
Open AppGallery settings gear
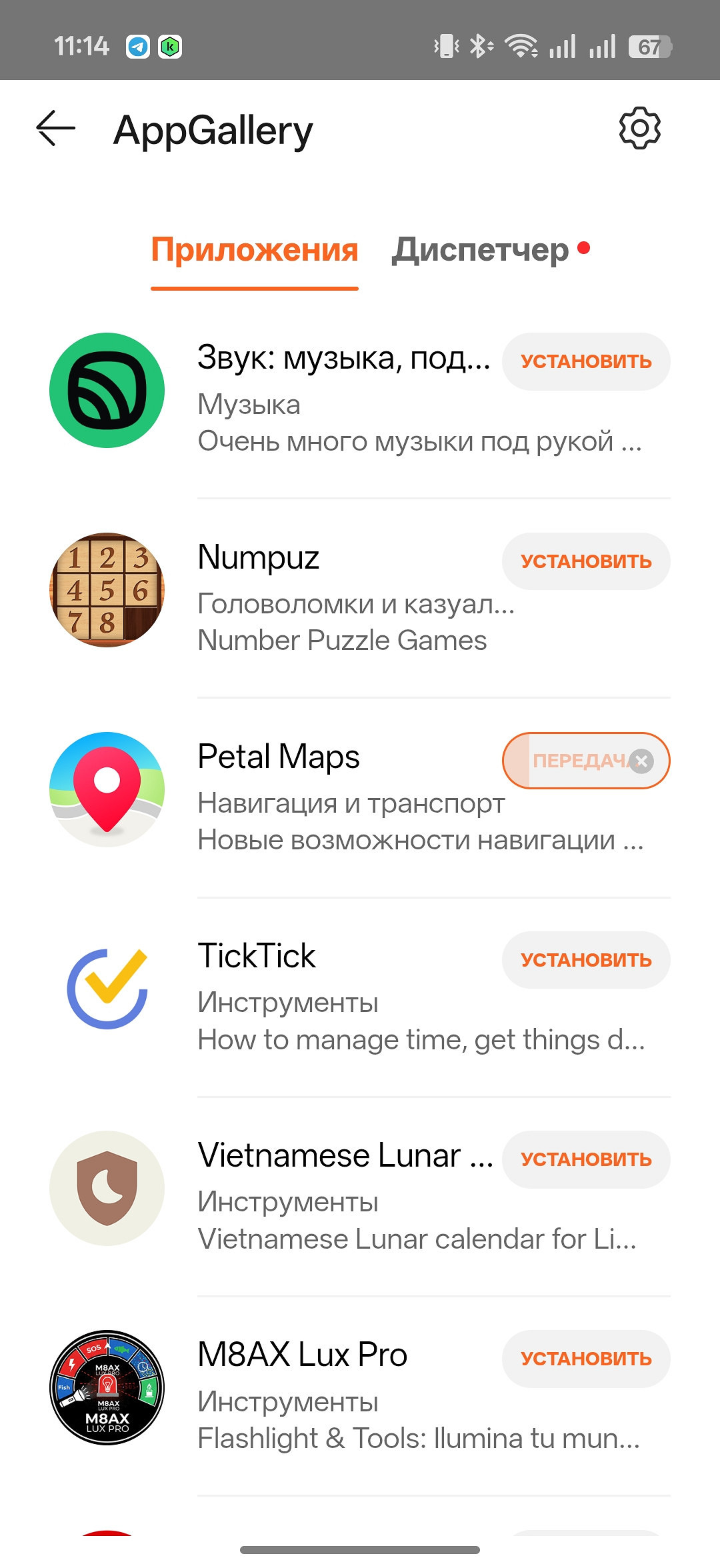coord(639,128)
